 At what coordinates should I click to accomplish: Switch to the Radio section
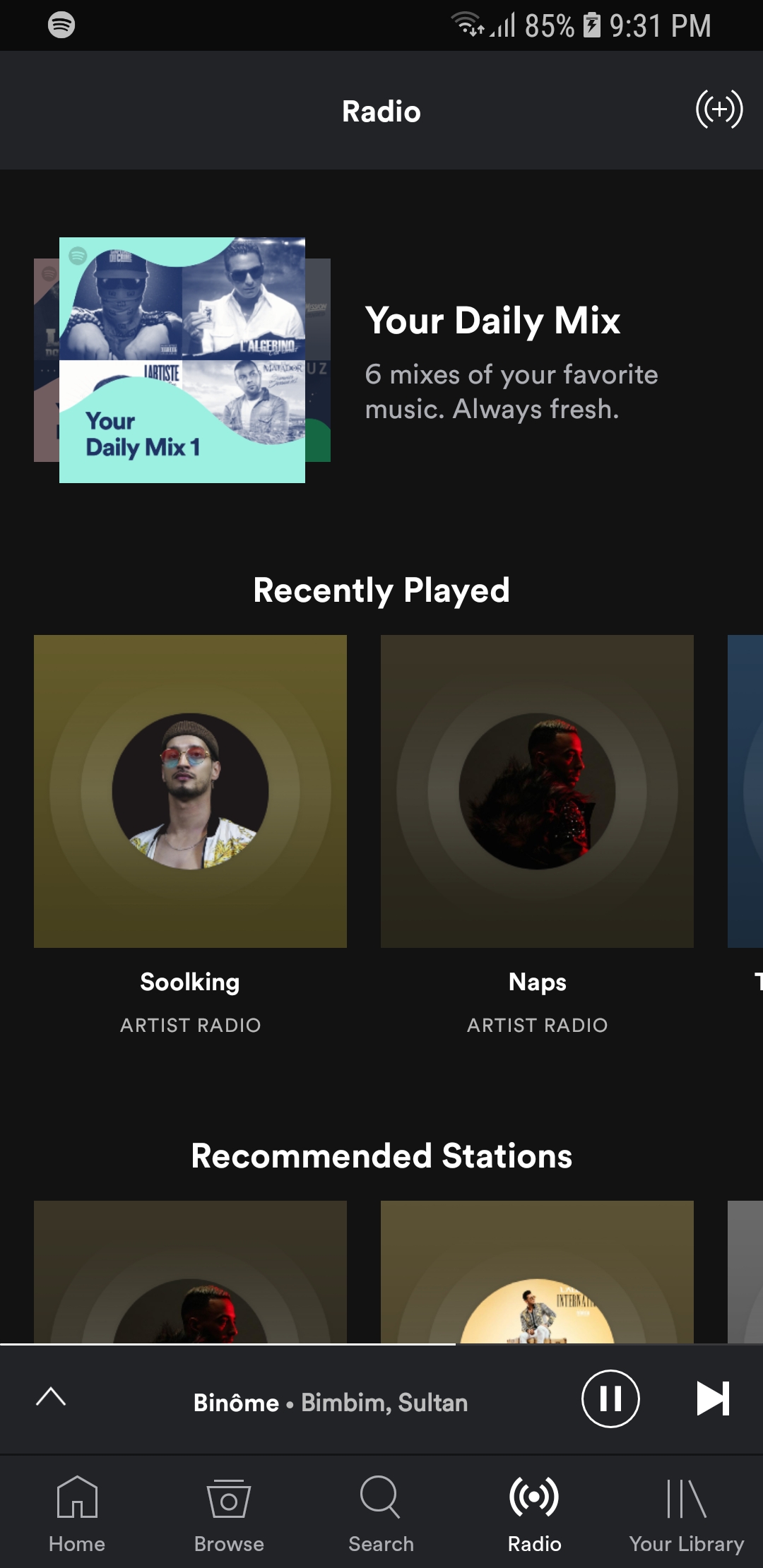(x=534, y=1511)
